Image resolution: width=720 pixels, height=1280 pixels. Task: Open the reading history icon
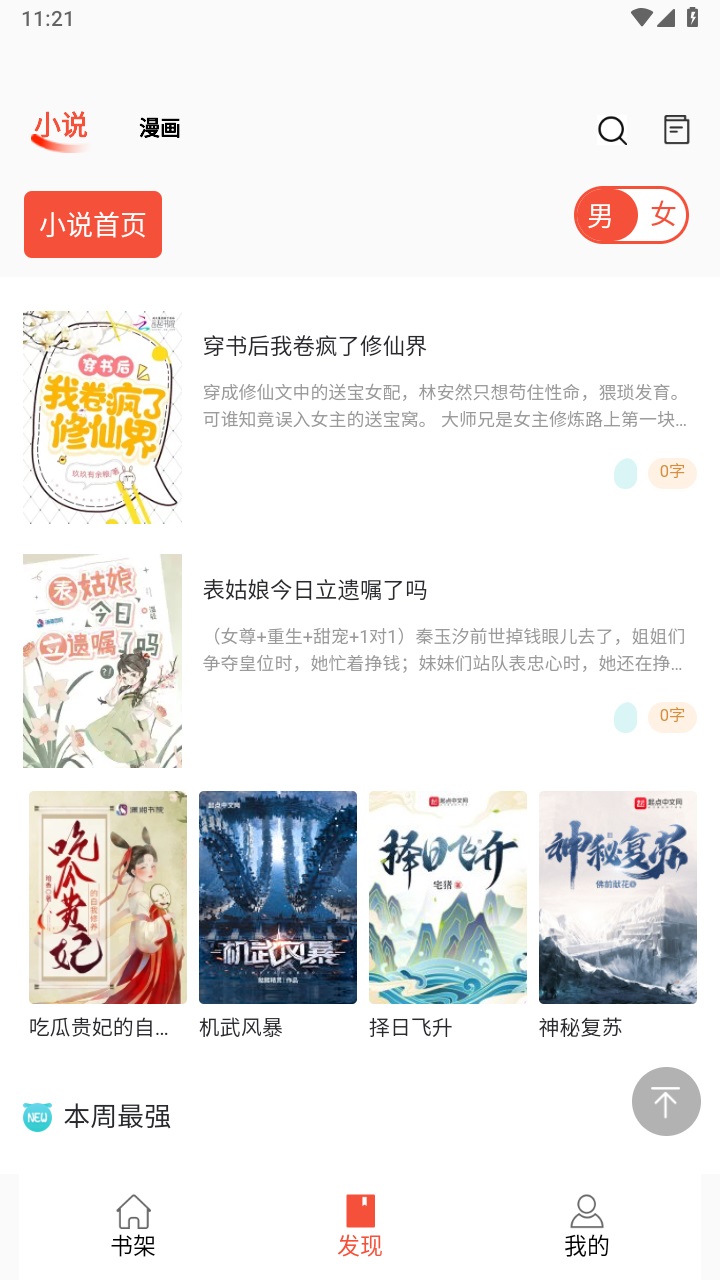677,129
